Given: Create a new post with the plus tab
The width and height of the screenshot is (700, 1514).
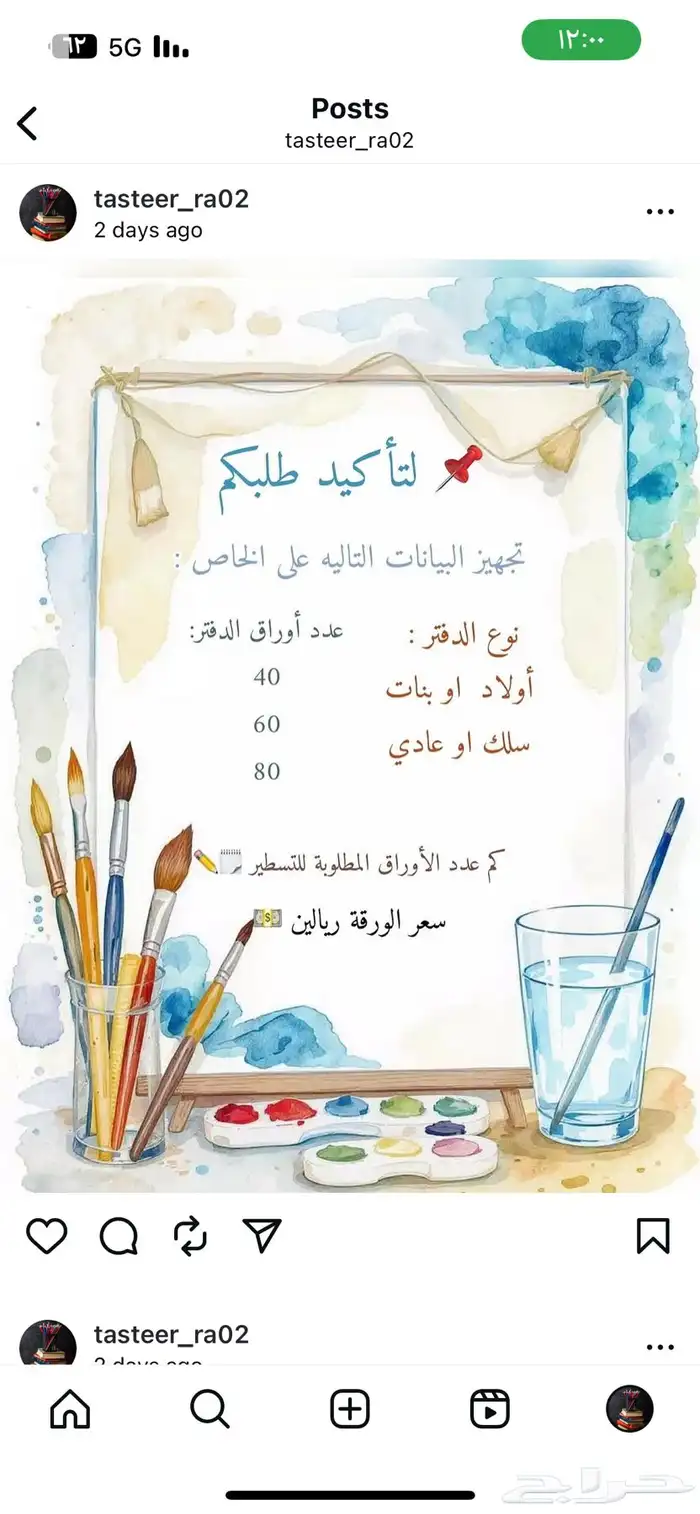Looking at the screenshot, I should (x=350, y=1409).
